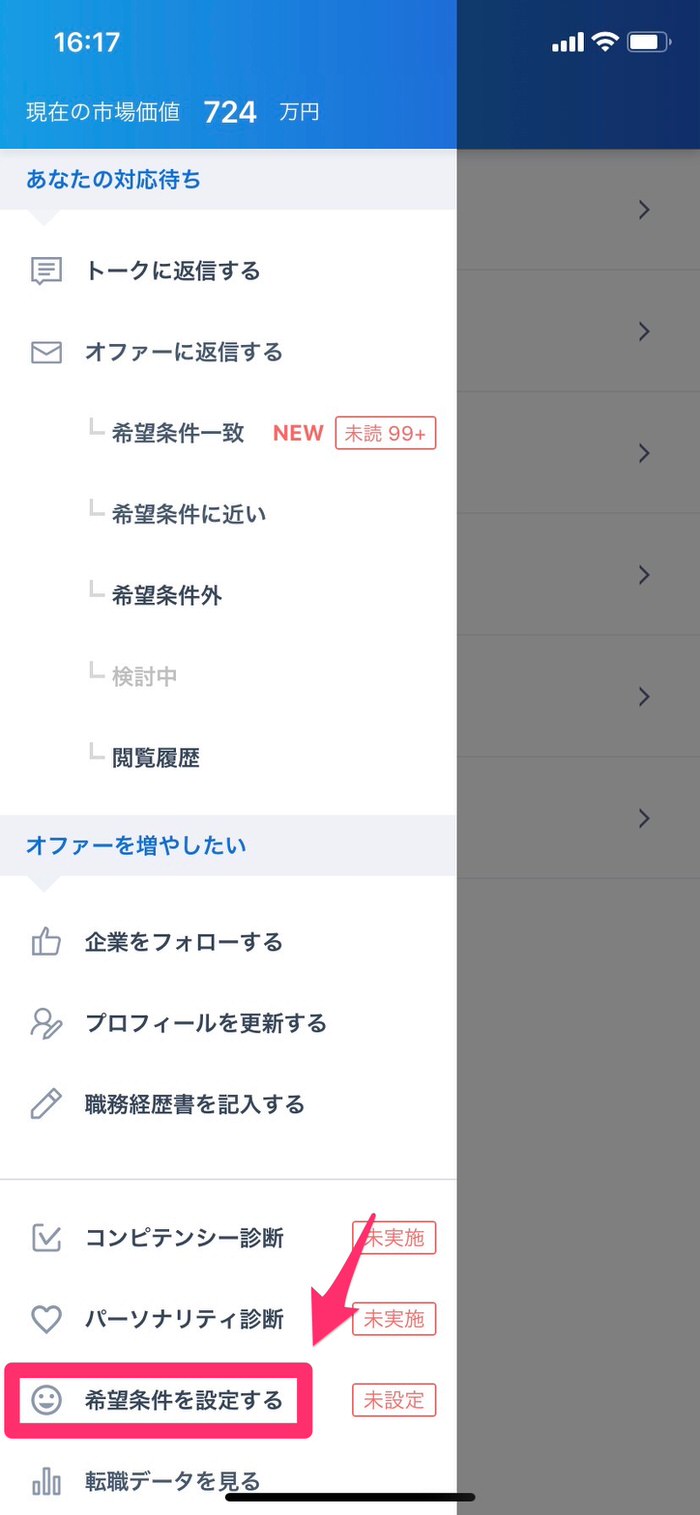
Task: Tap 希望条件を設定する
Action: [x=228, y=1400]
